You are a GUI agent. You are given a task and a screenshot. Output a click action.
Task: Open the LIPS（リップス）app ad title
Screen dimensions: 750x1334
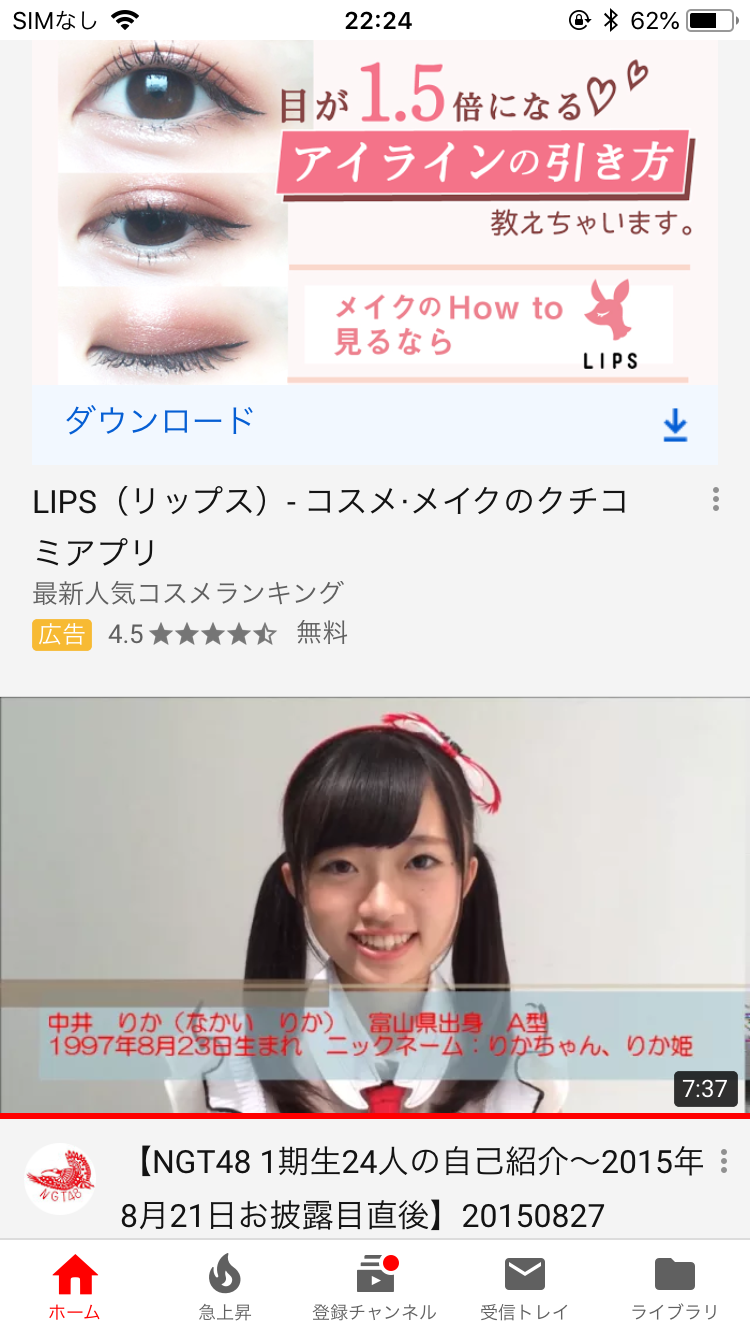coord(330,526)
